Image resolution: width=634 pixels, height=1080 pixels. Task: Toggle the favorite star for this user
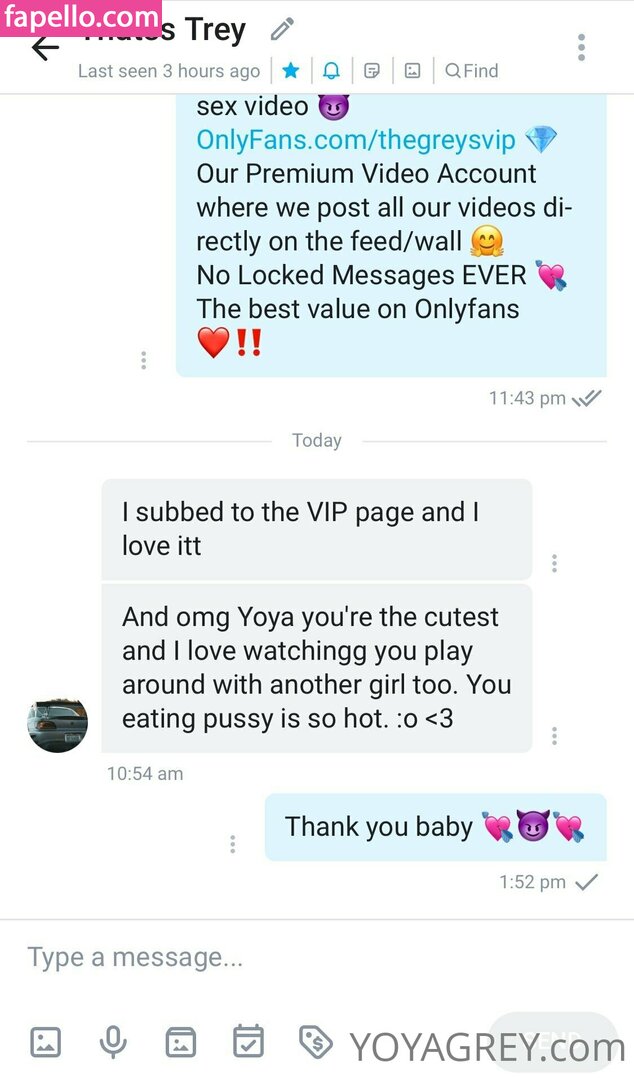click(x=291, y=71)
